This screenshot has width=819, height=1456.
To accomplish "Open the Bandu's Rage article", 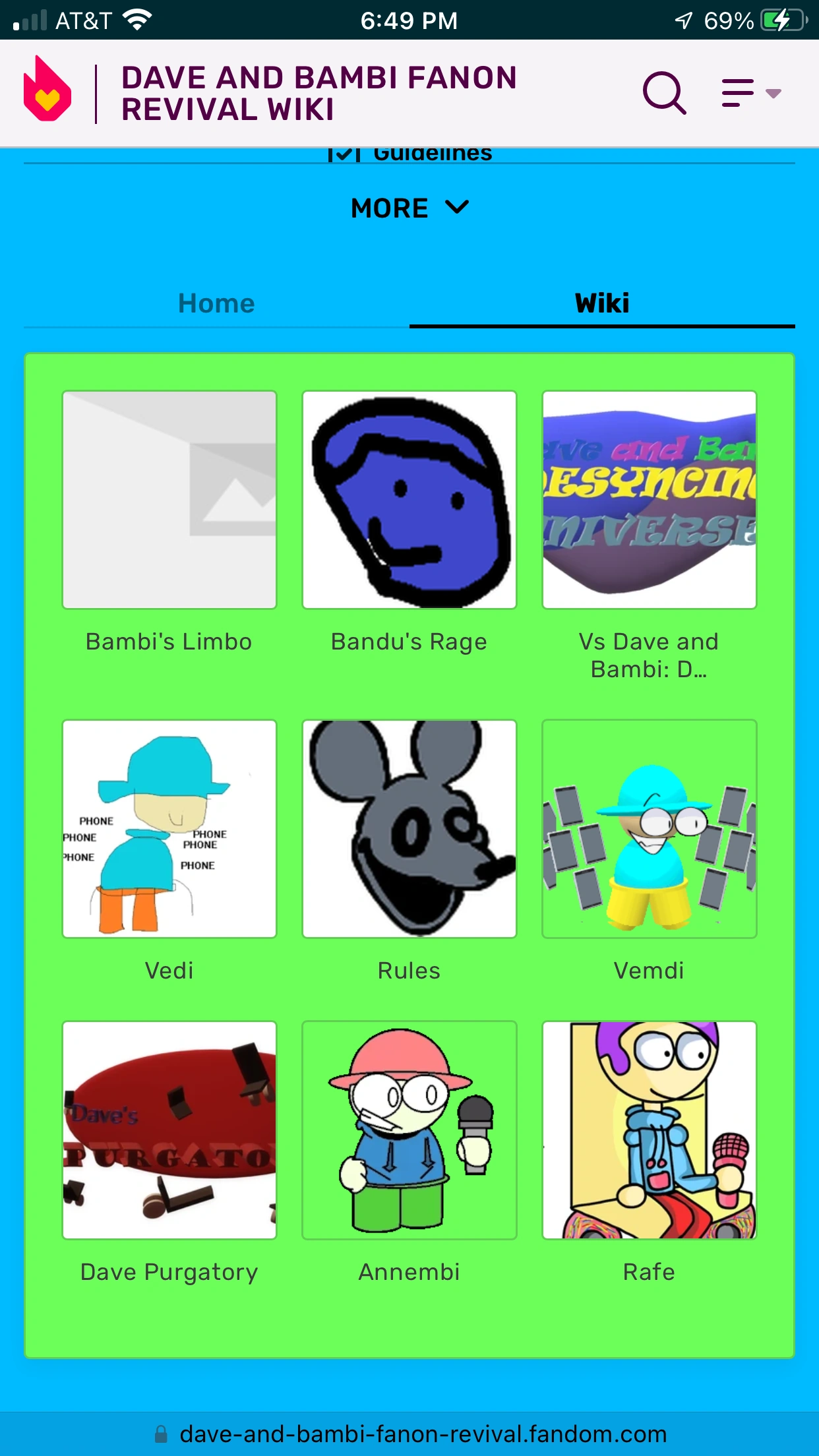I will [x=409, y=500].
